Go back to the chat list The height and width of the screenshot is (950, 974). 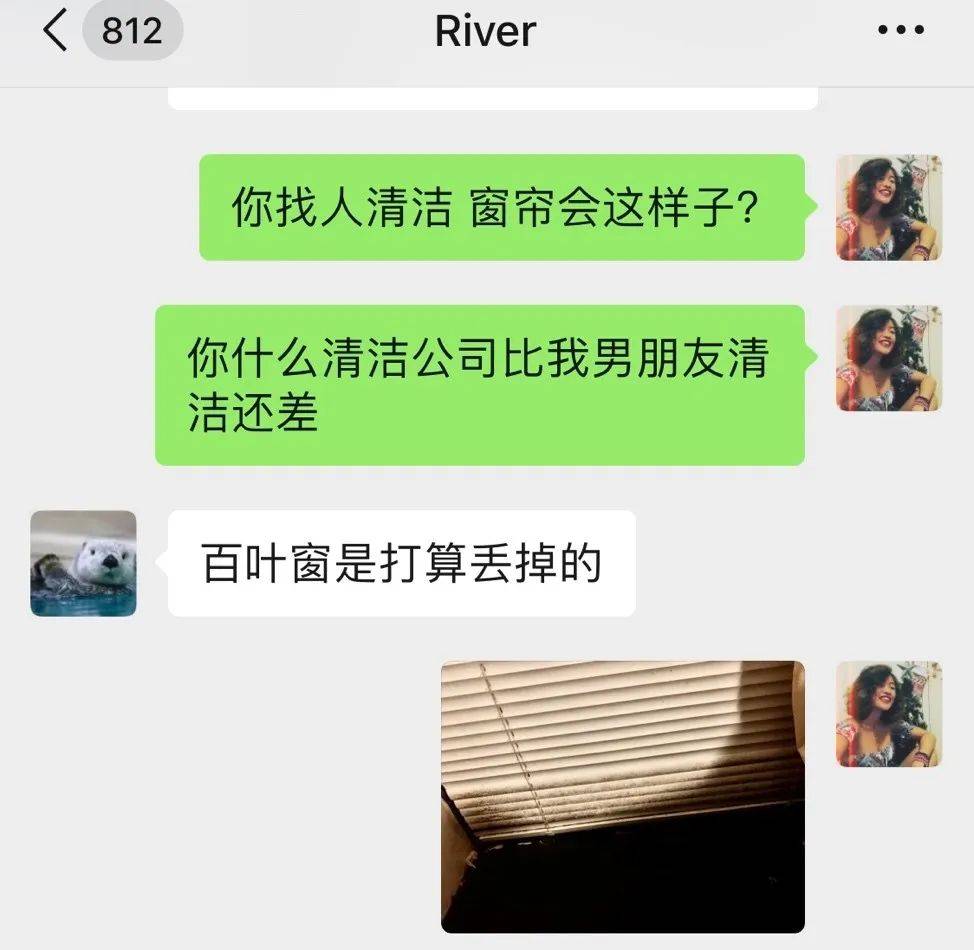[55, 32]
